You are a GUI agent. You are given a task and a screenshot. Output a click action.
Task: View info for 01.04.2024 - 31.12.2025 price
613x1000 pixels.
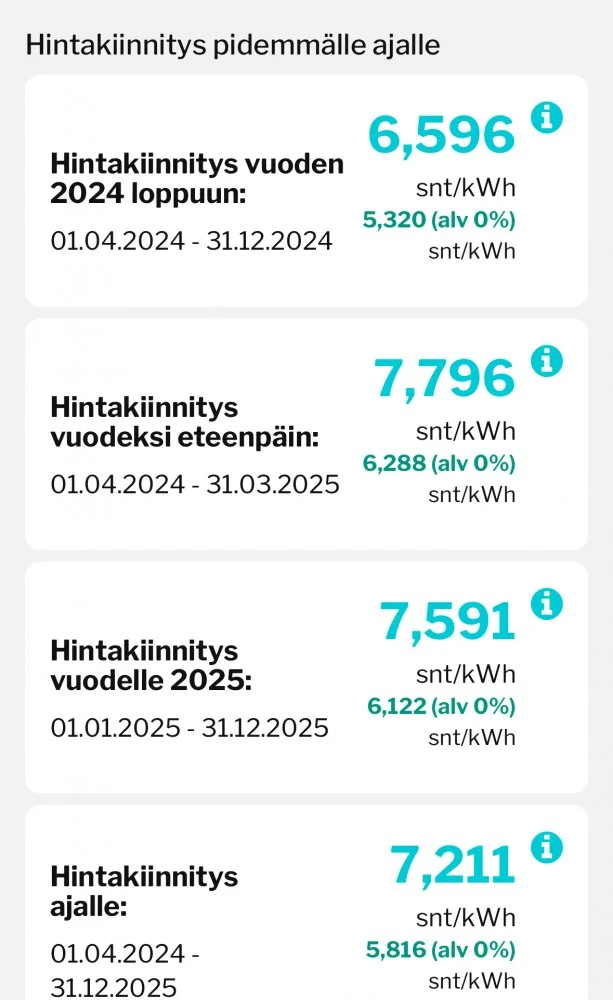[x=546, y=848]
